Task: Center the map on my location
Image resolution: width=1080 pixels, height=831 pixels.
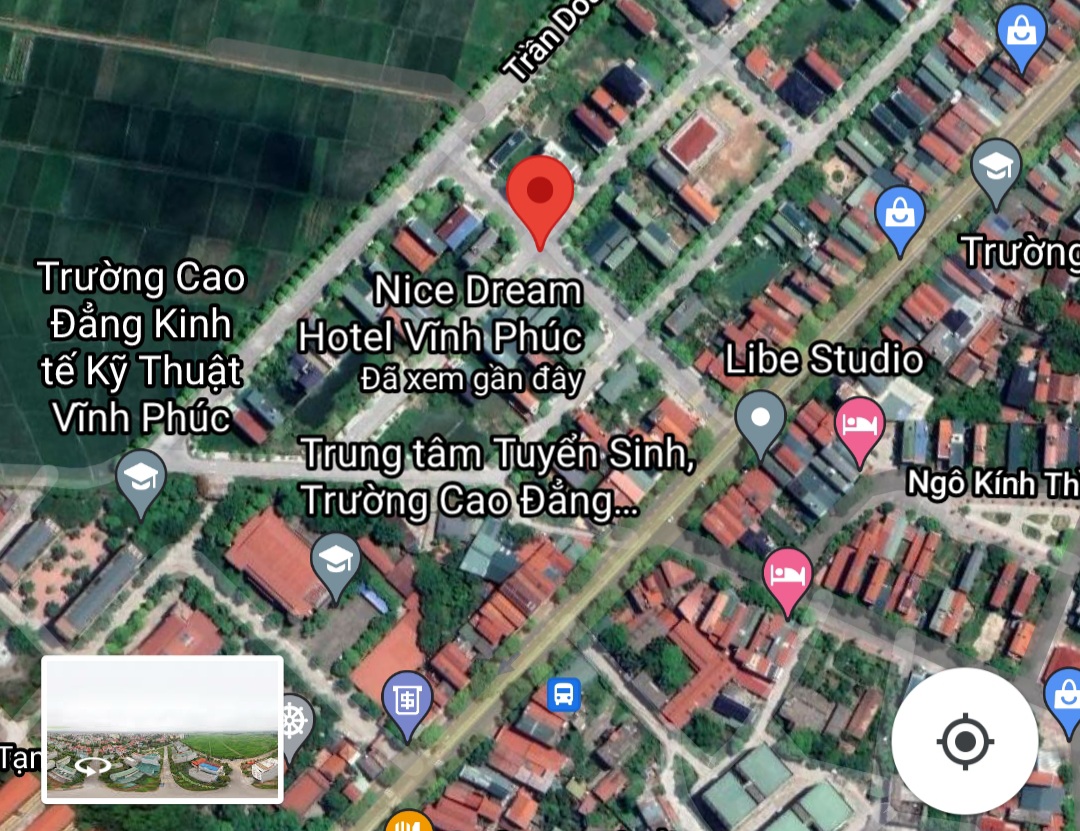Action: click(964, 742)
